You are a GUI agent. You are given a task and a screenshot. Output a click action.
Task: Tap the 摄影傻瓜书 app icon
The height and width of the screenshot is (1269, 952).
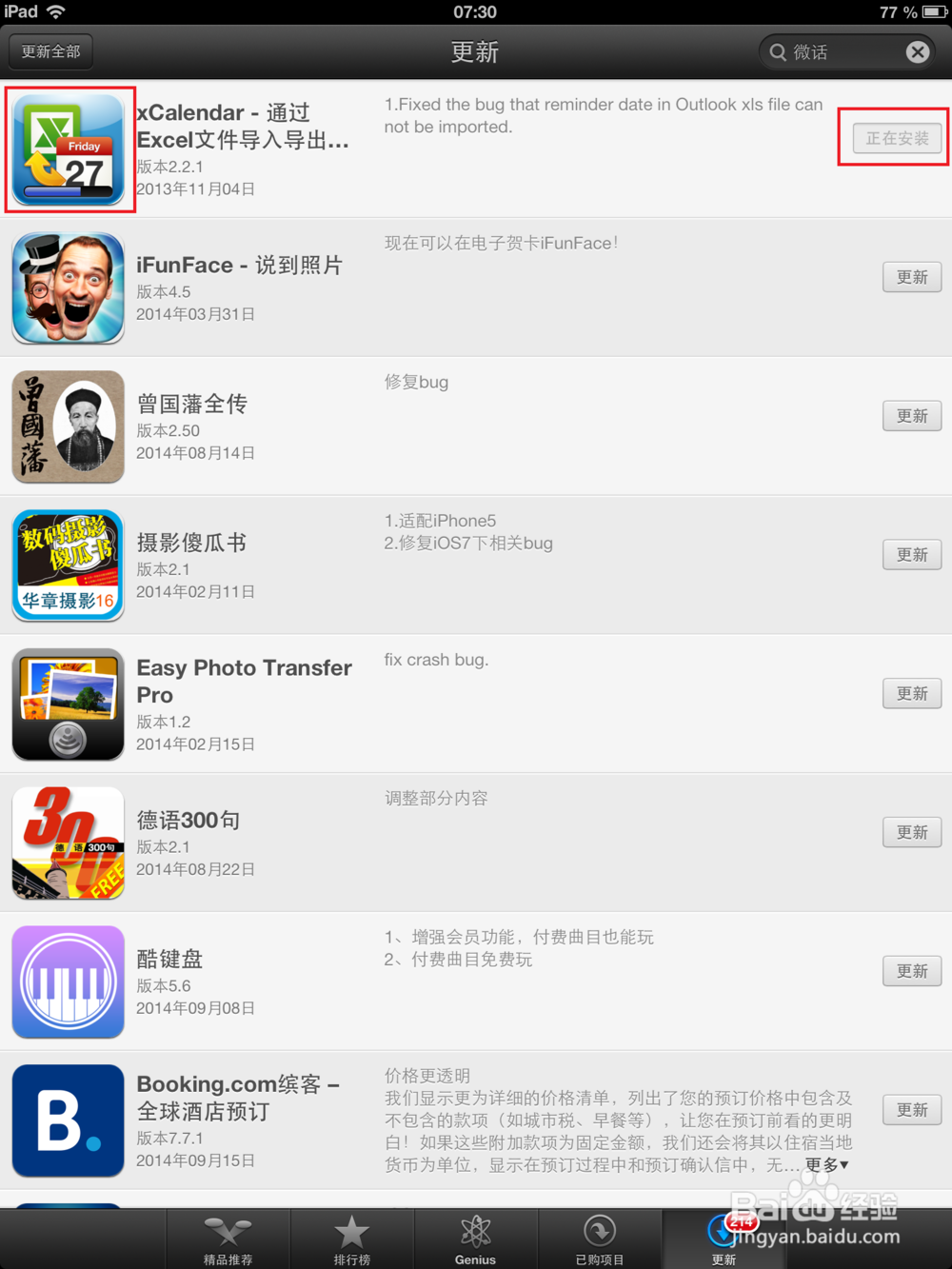pos(68,565)
